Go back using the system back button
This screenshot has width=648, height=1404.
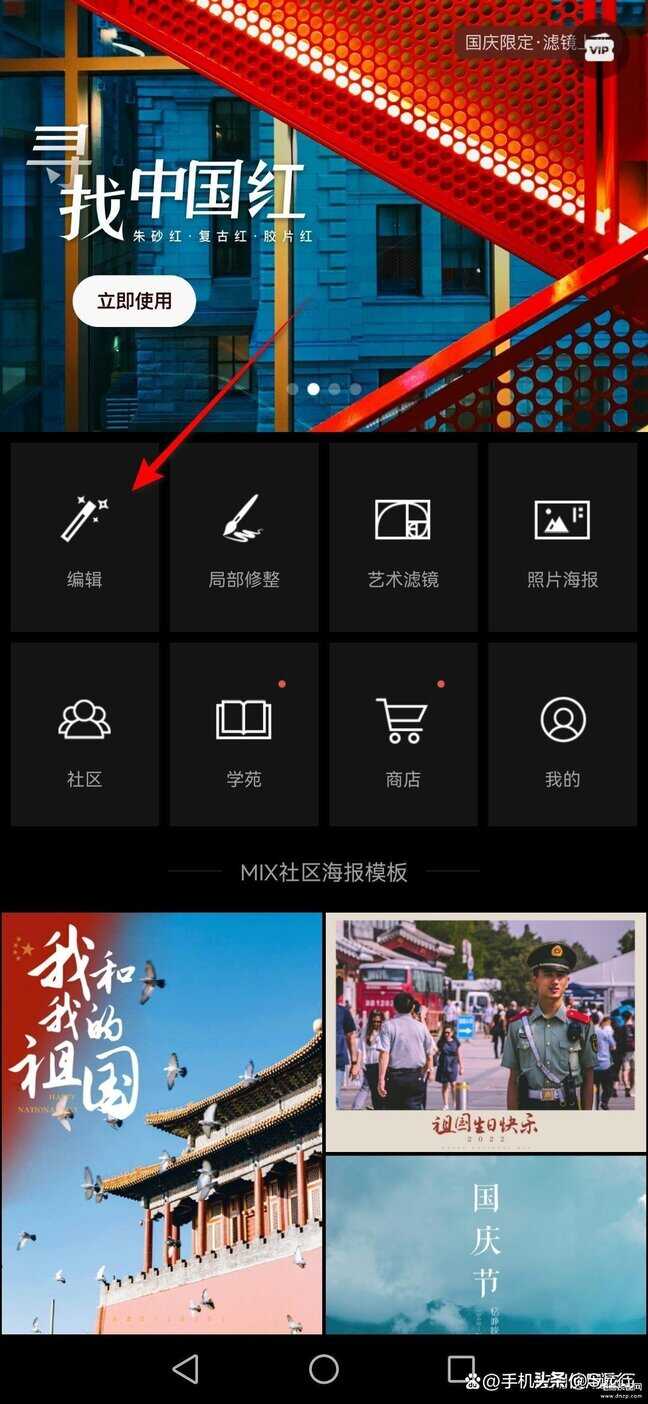click(x=186, y=1369)
